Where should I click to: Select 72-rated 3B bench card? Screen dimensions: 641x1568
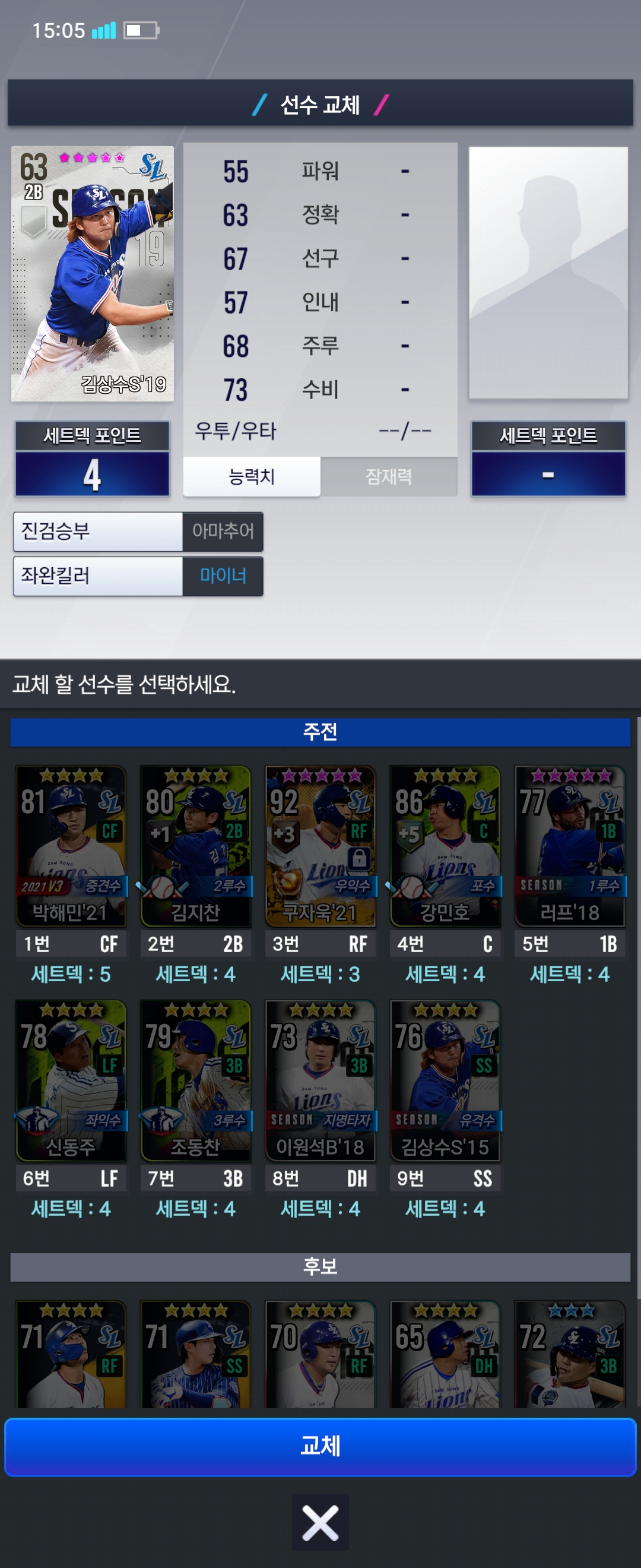tap(569, 1354)
